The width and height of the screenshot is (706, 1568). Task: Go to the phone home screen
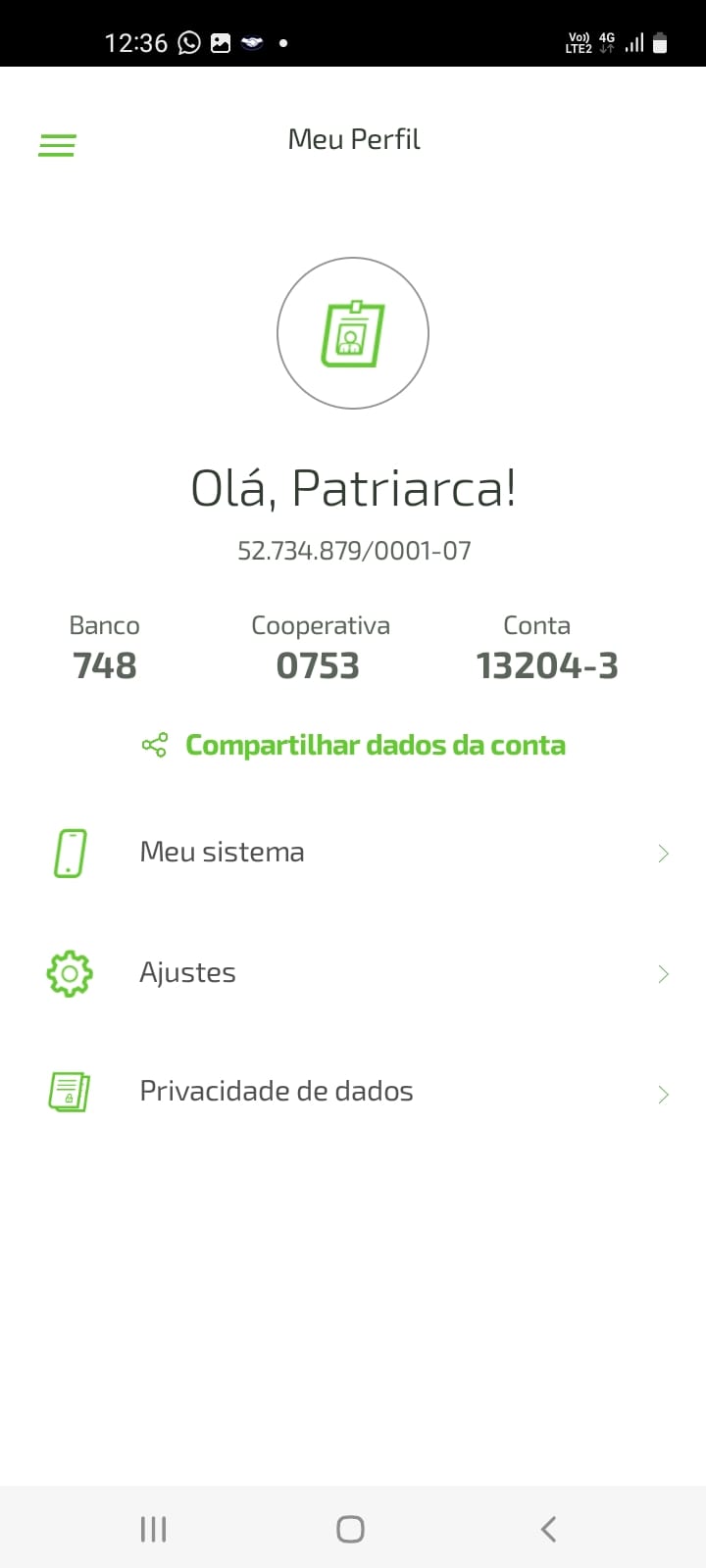click(x=350, y=1529)
